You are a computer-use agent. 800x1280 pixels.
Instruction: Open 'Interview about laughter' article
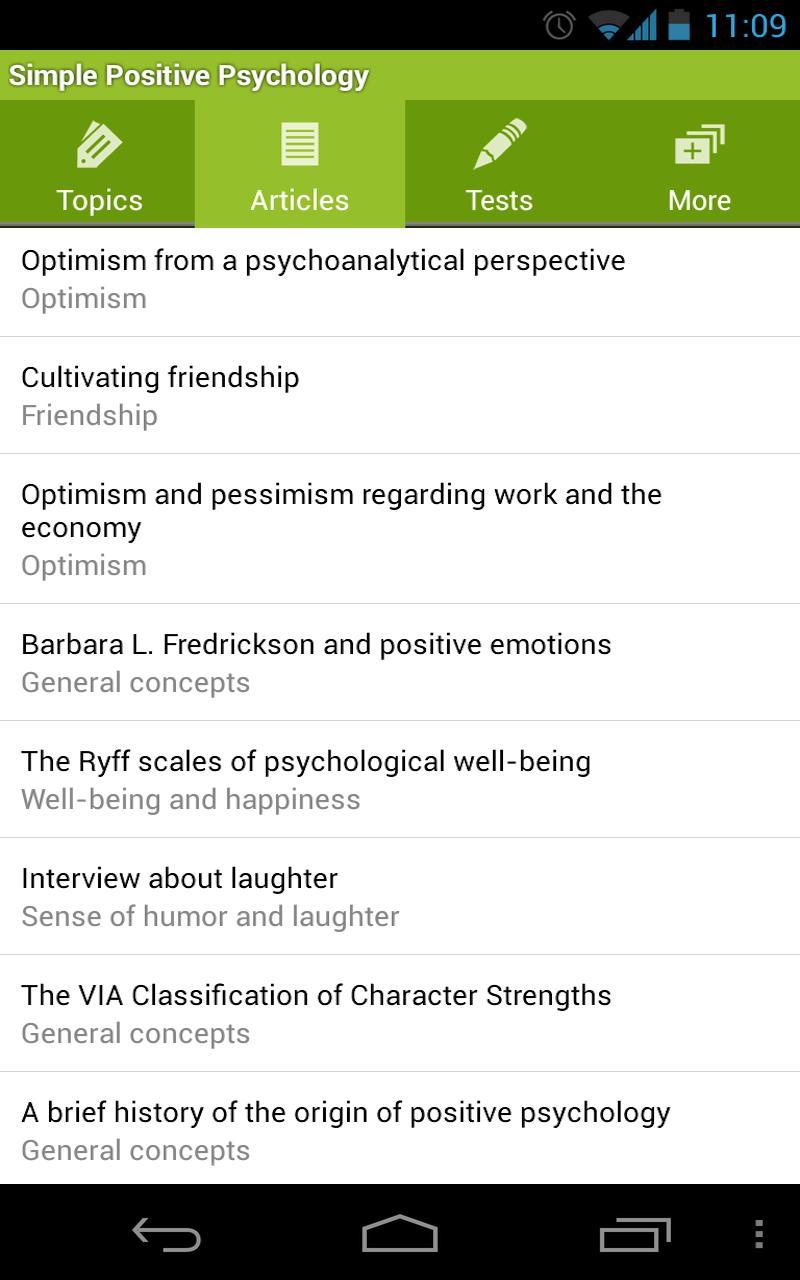pyautogui.click(x=210, y=895)
